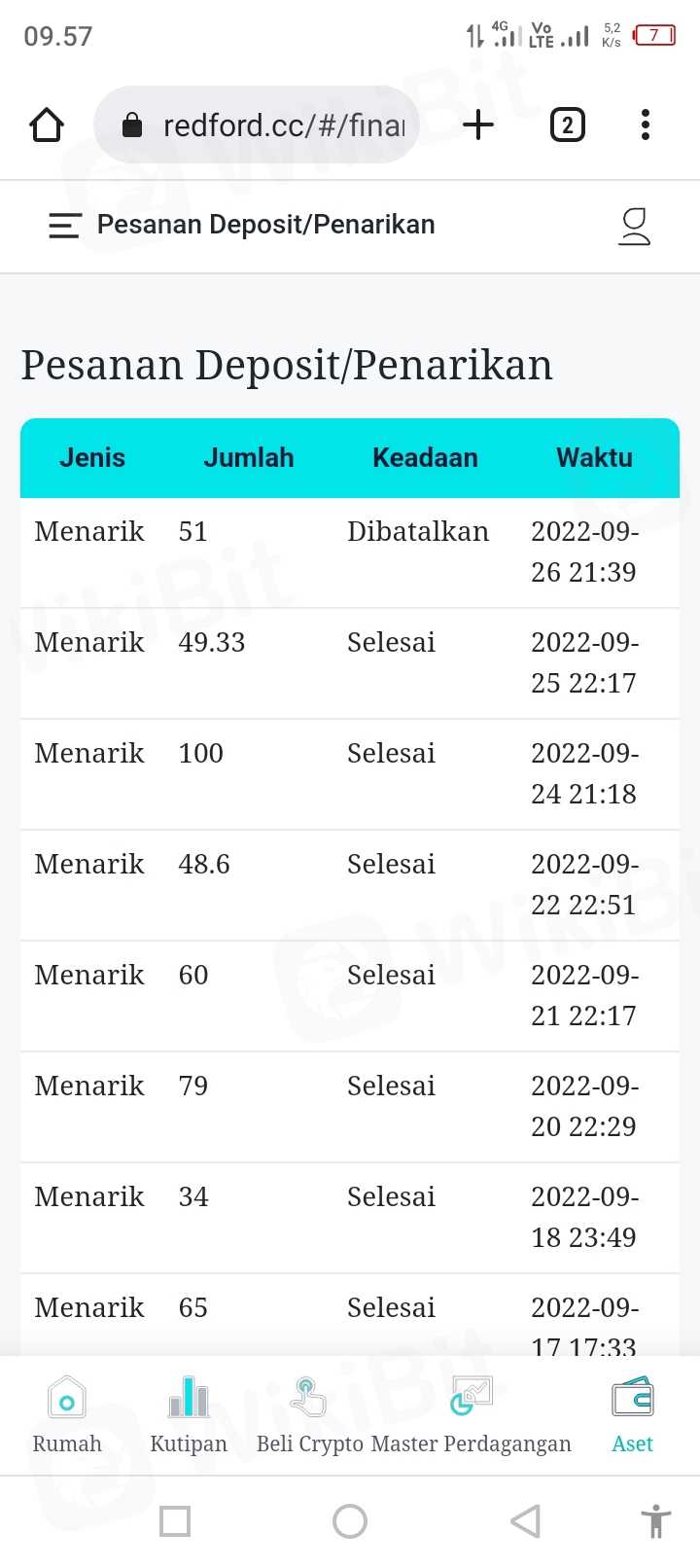Image resolution: width=700 pixels, height=1568 pixels.
Task: Show recent apps with the square button
Action: [x=175, y=1521]
